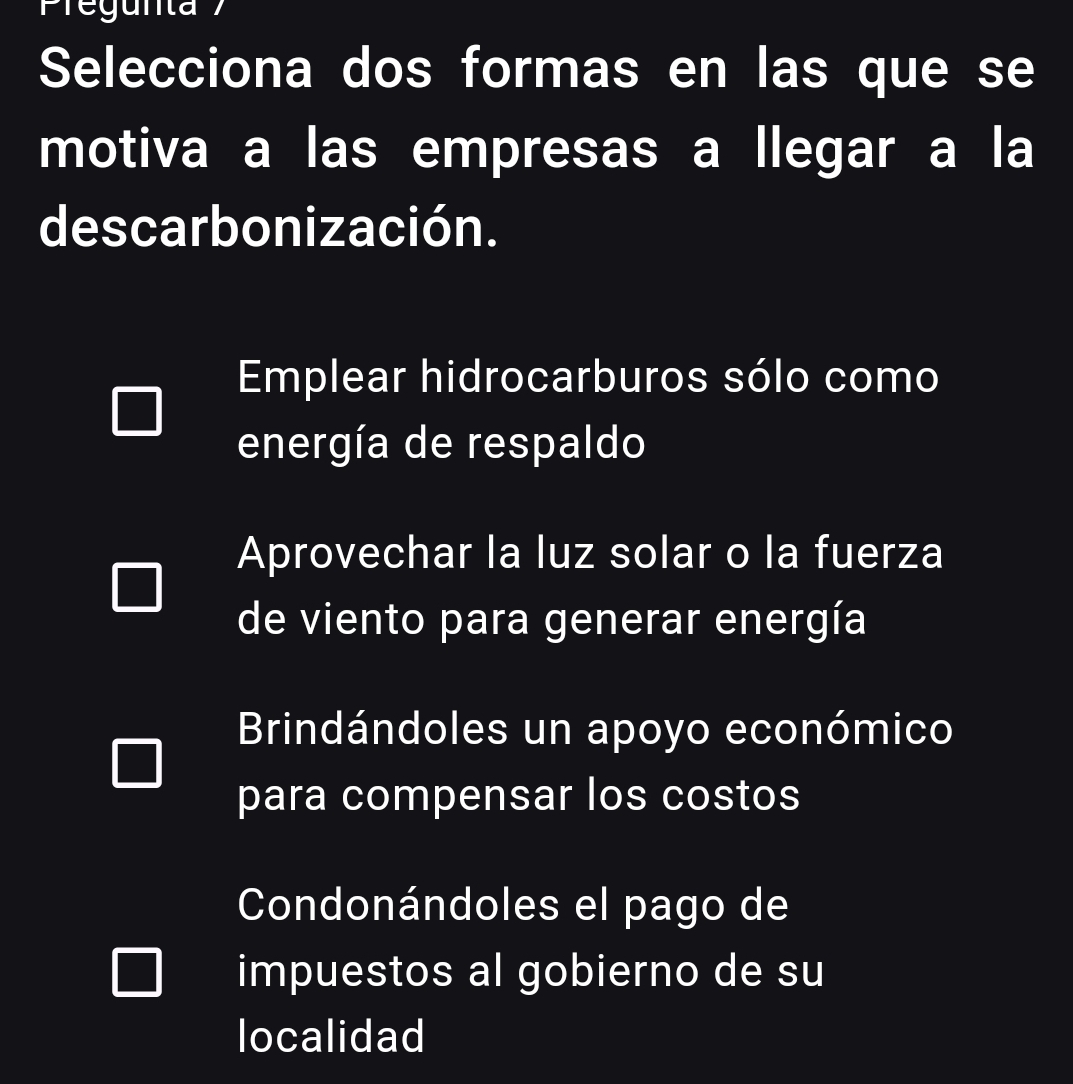This screenshot has height=1084, width=1073.
Task: Select 'Aprovechar la luz solar' option
Action: click(136, 586)
